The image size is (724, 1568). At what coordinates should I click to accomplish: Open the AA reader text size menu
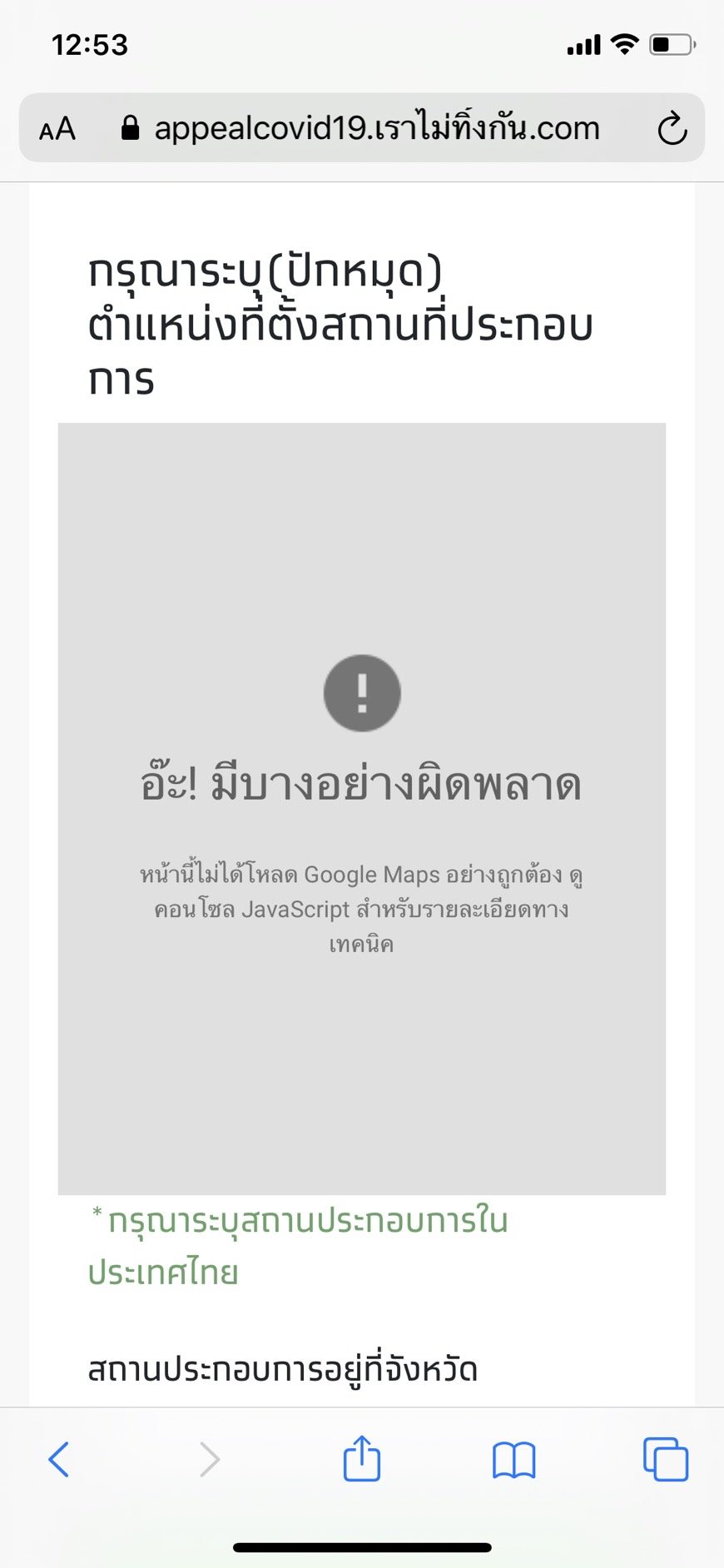click(x=57, y=129)
